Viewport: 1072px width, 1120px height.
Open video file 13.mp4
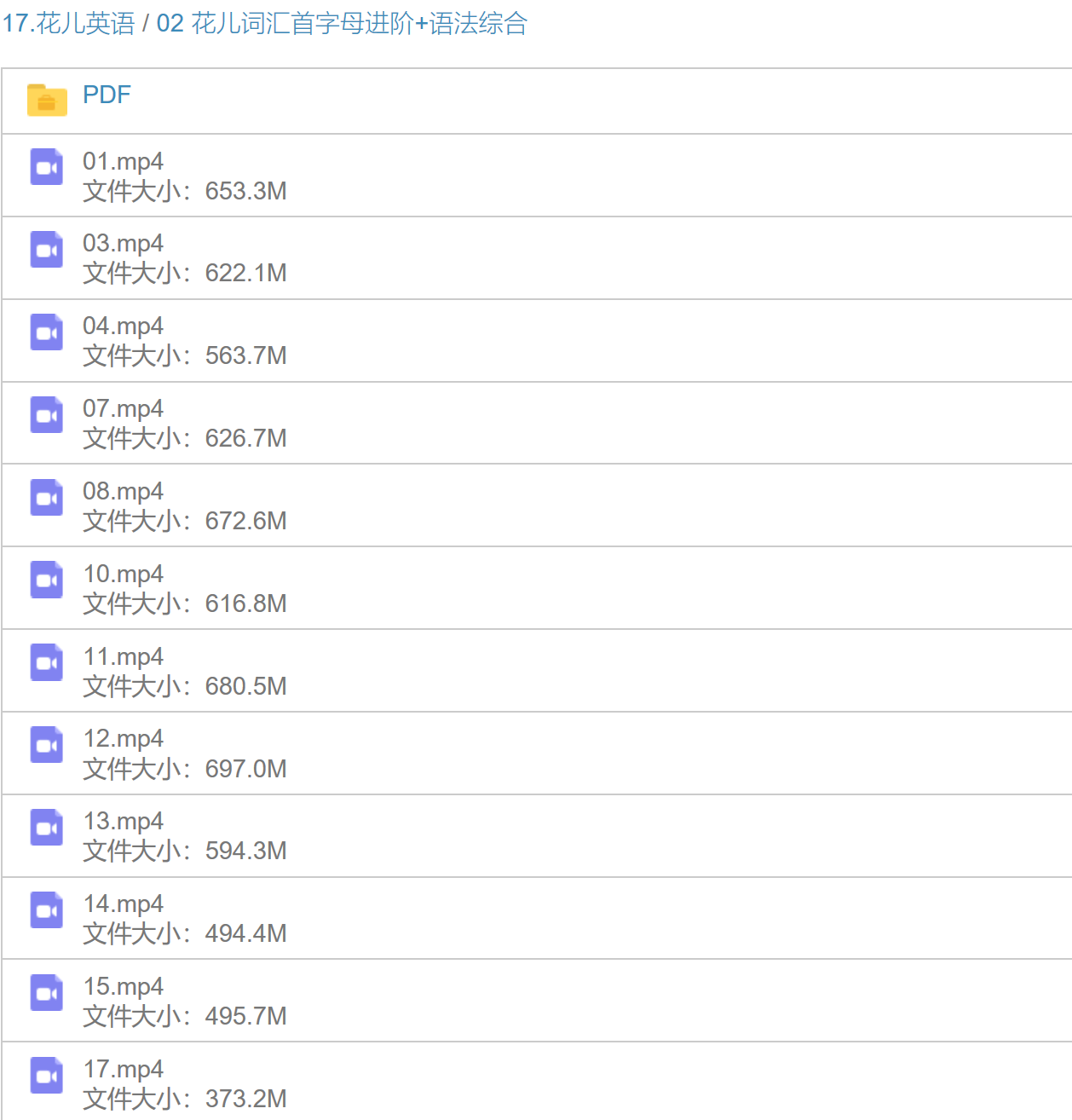click(123, 822)
